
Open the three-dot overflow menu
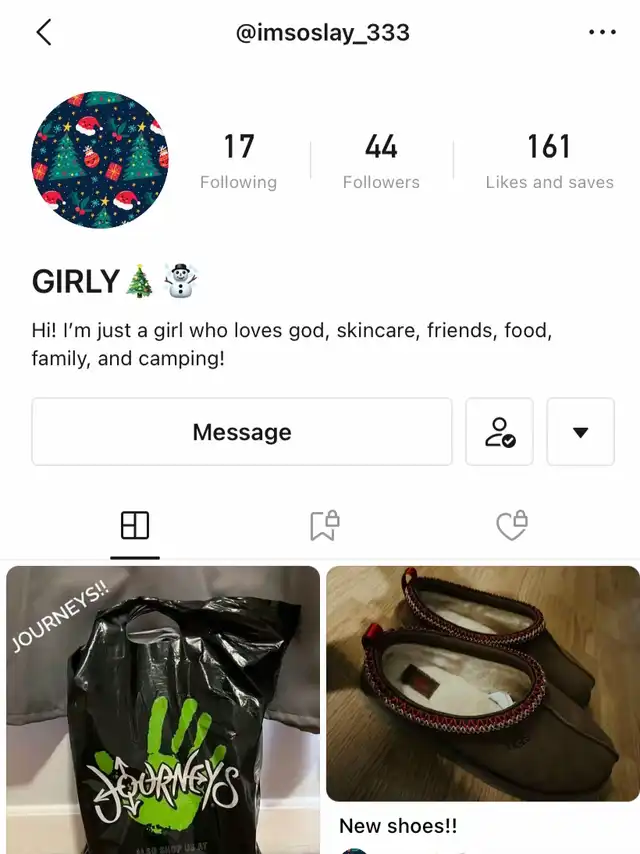pos(602,33)
